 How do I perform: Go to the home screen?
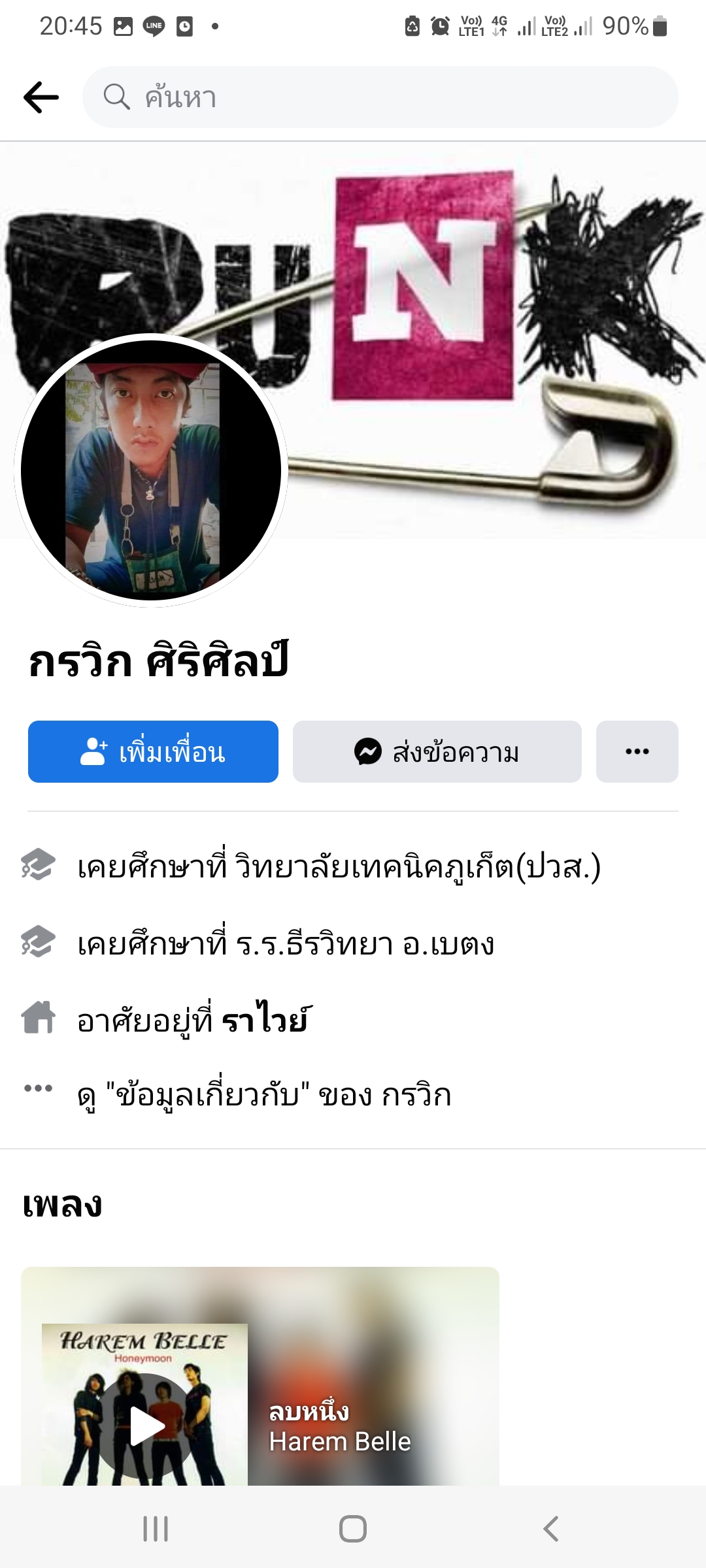point(353,1529)
